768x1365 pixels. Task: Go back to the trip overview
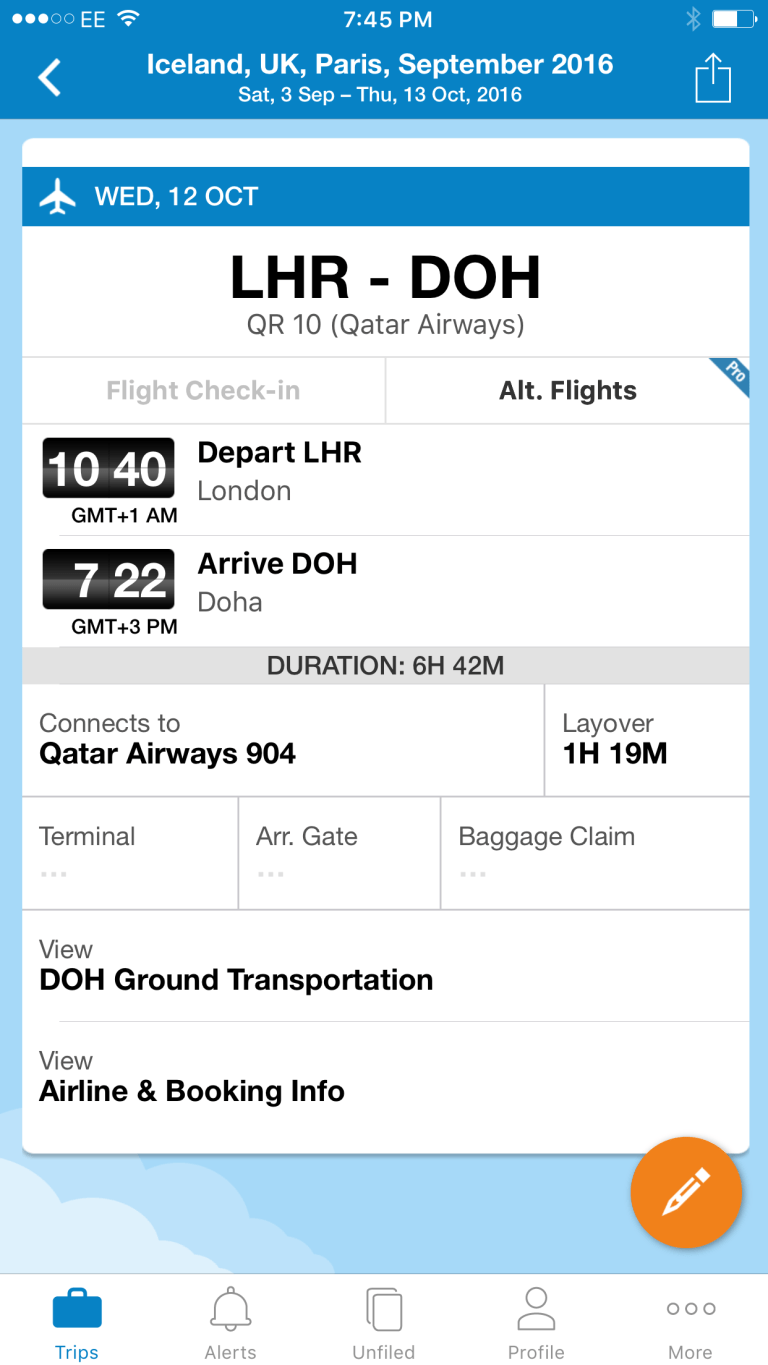50,78
